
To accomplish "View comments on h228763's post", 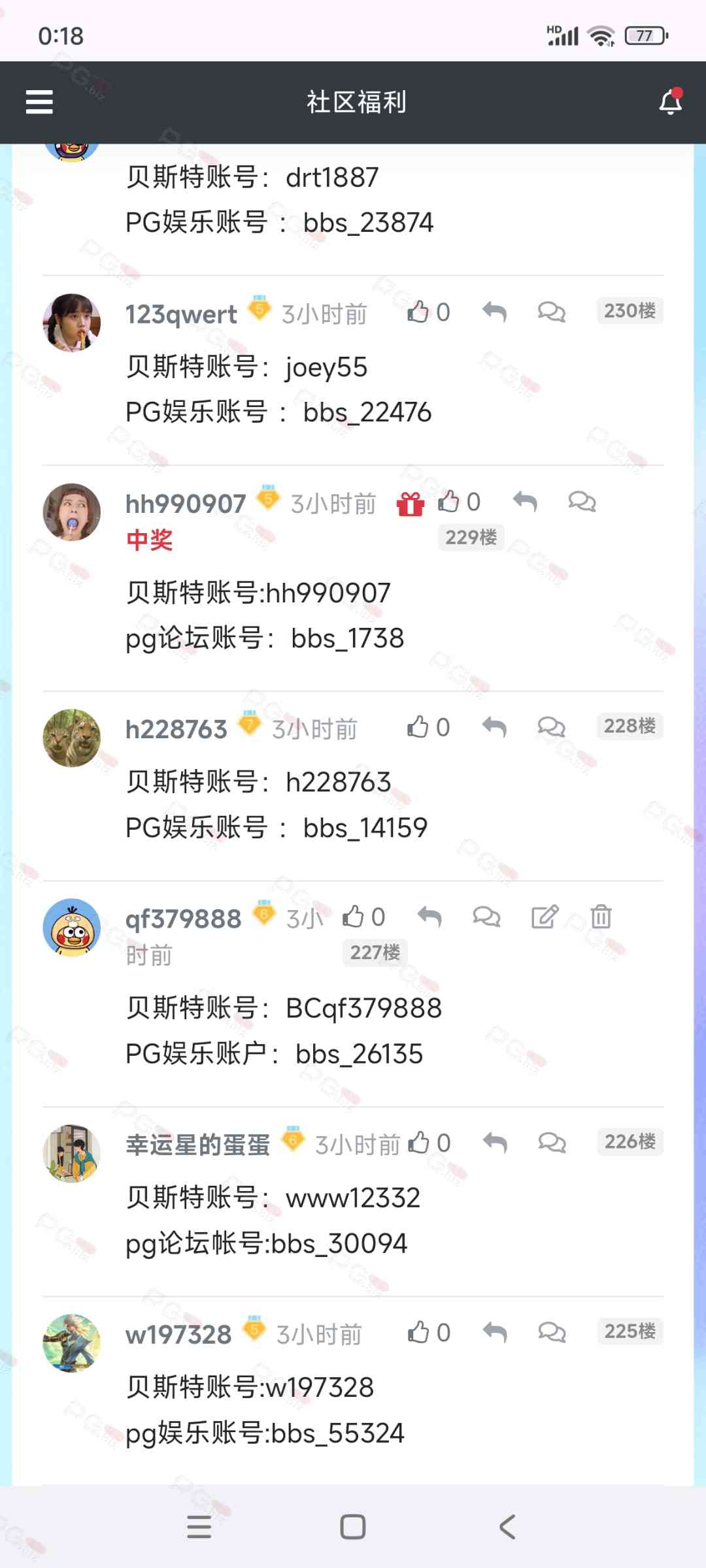I will [551, 727].
